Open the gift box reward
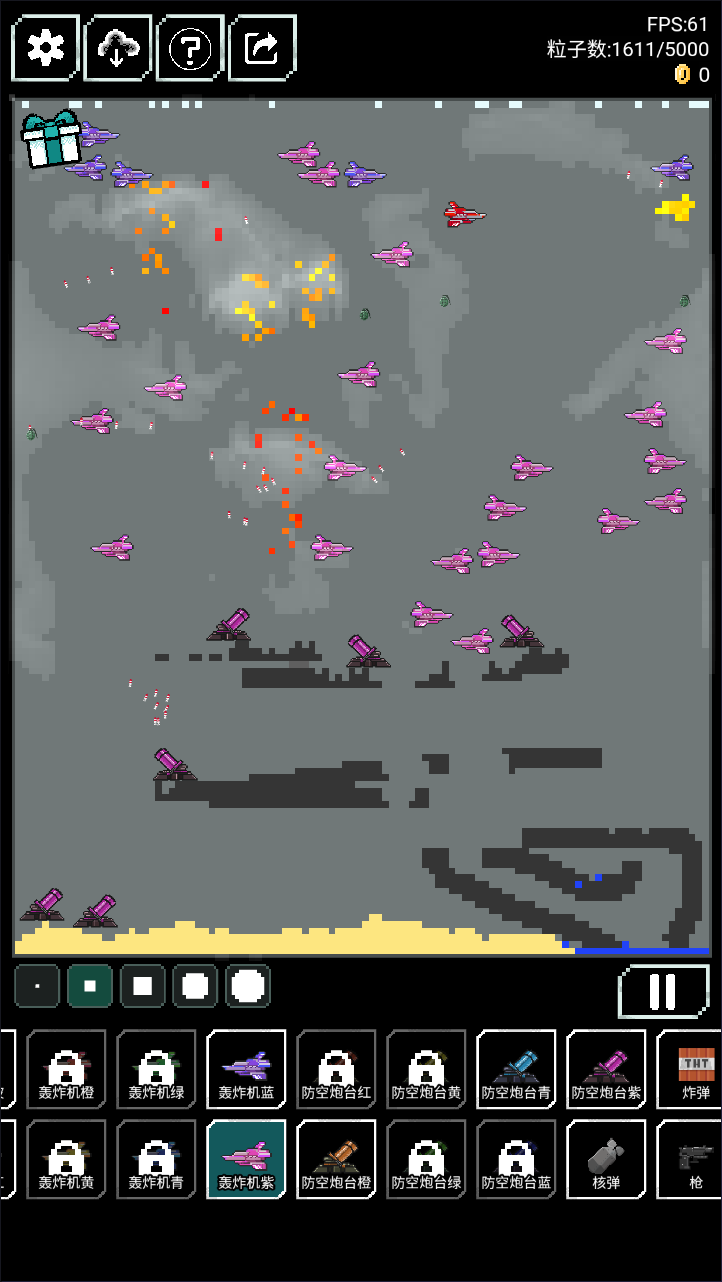 (51, 140)
